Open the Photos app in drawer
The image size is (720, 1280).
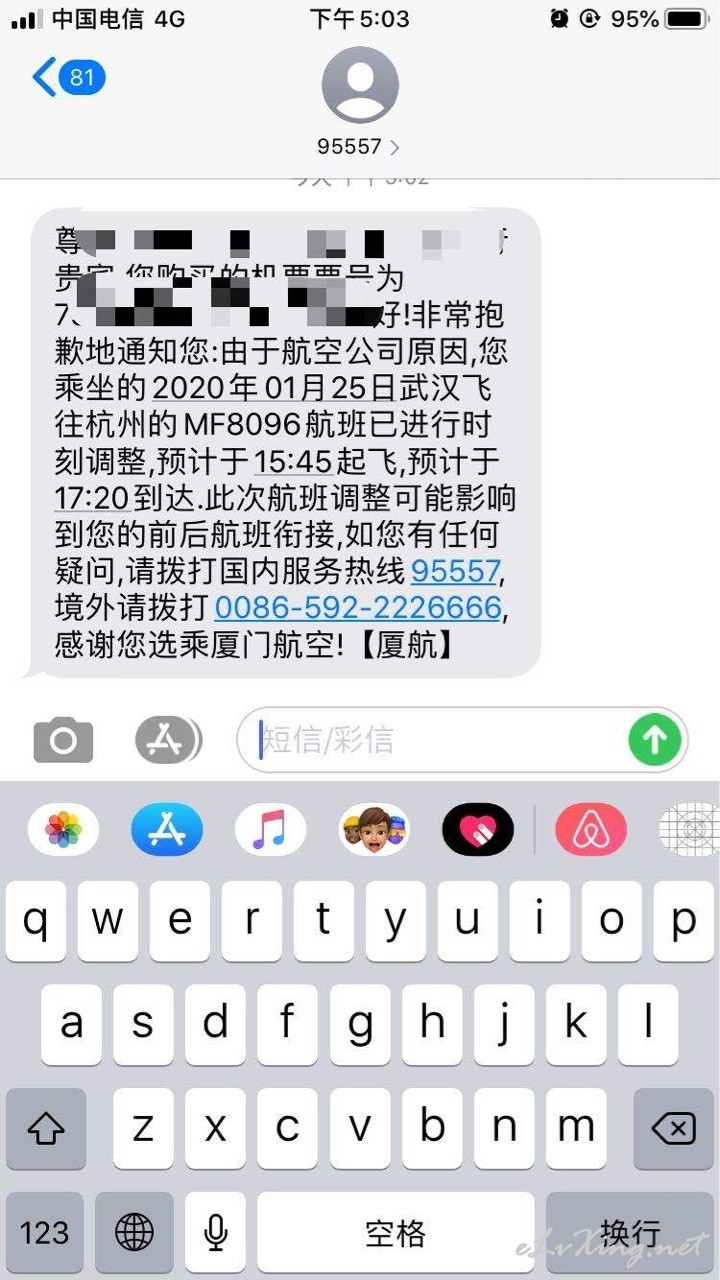[x=63, y=829]
